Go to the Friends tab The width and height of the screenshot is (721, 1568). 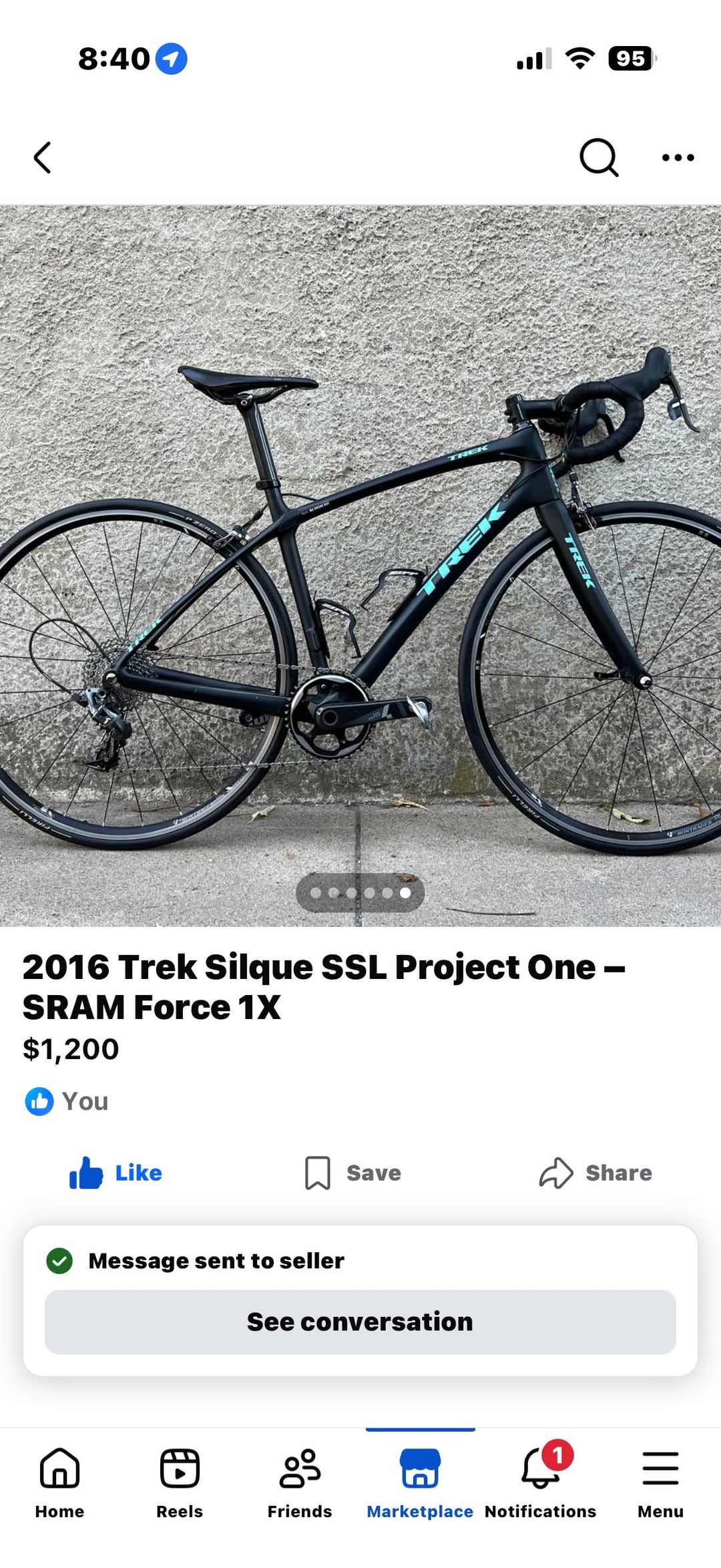point(300,1483)
